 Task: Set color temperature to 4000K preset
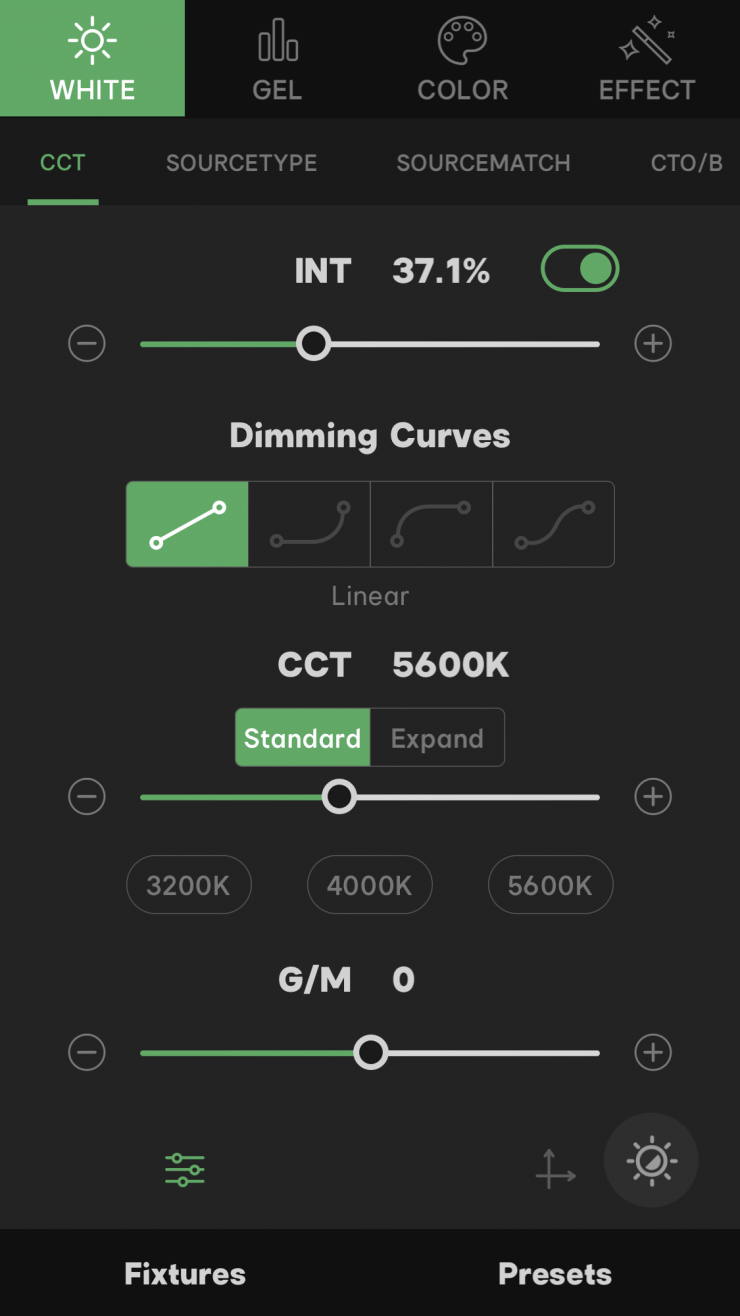[370, 885]
